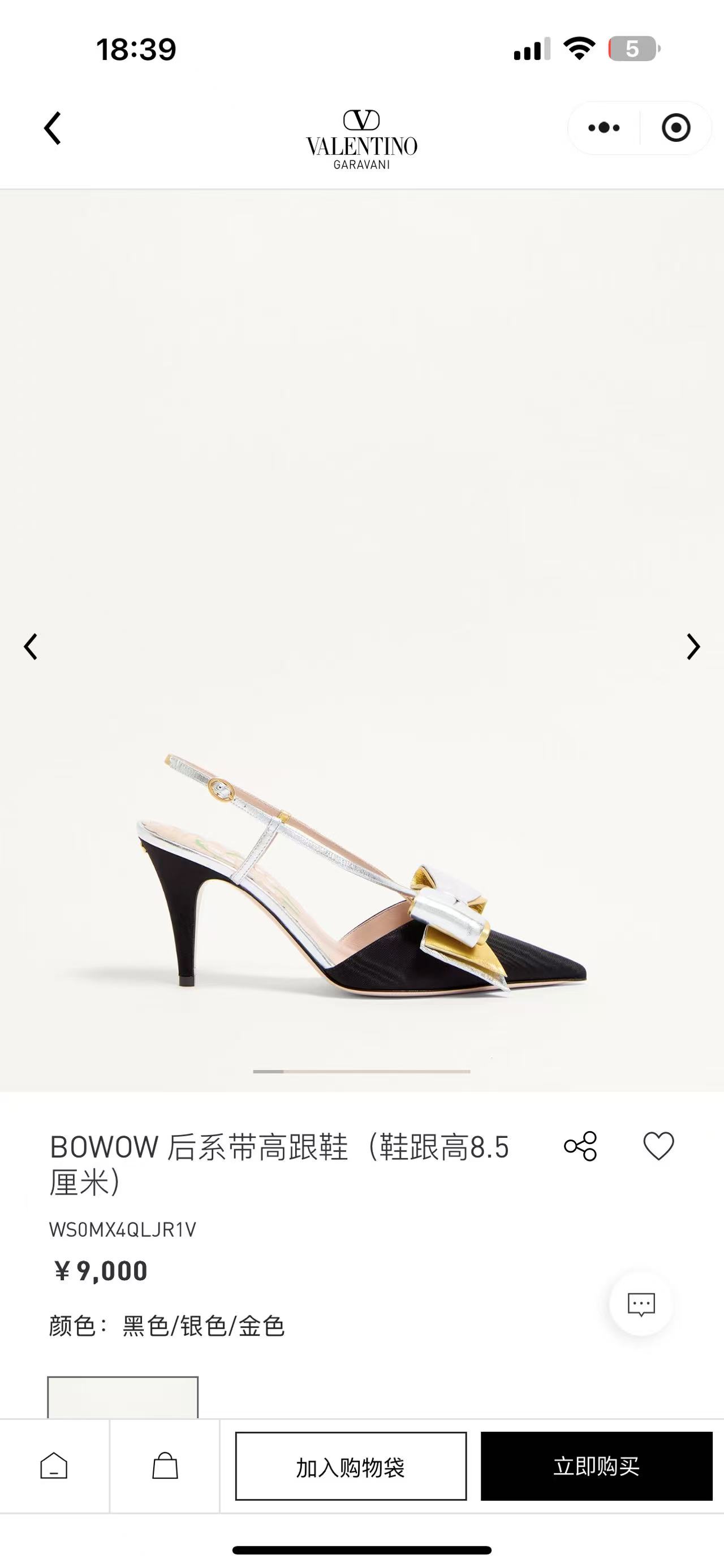Show the next product image
The width and height of the screenshot is (724, 1568).
click(x=693, y=647)
